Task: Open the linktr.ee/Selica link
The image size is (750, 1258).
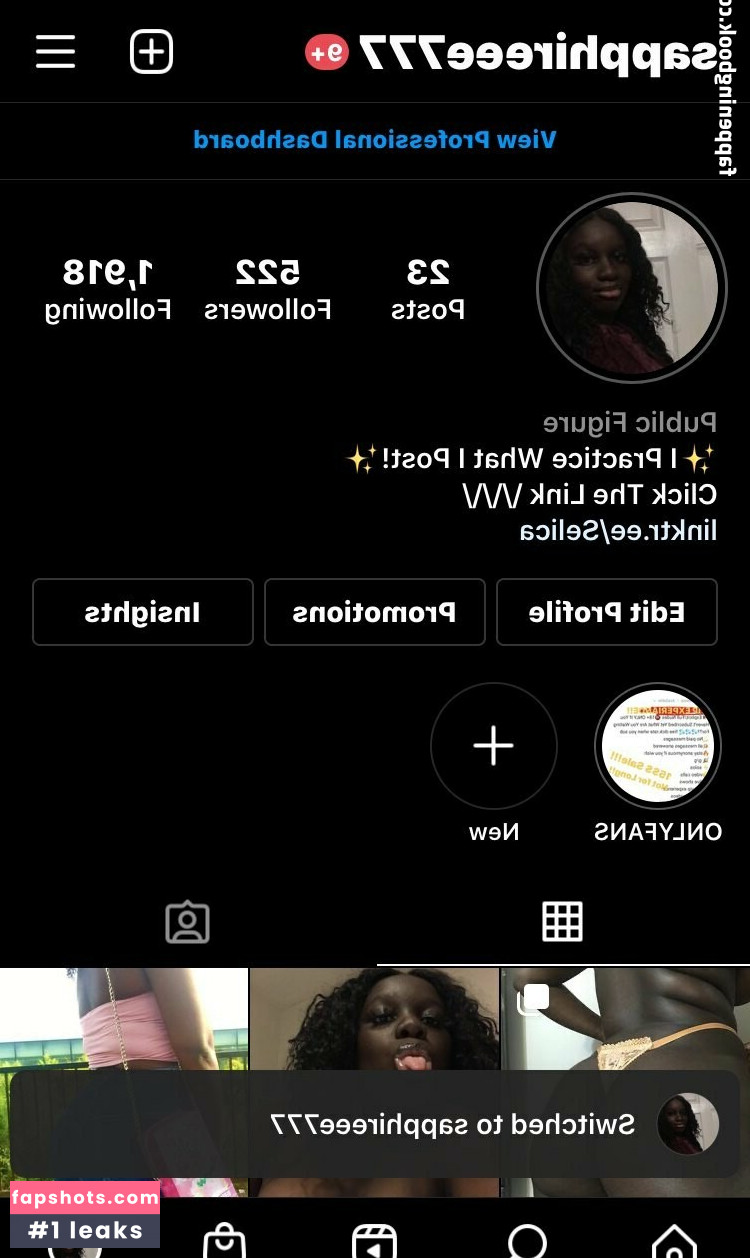Action: (x=618, y=531)
